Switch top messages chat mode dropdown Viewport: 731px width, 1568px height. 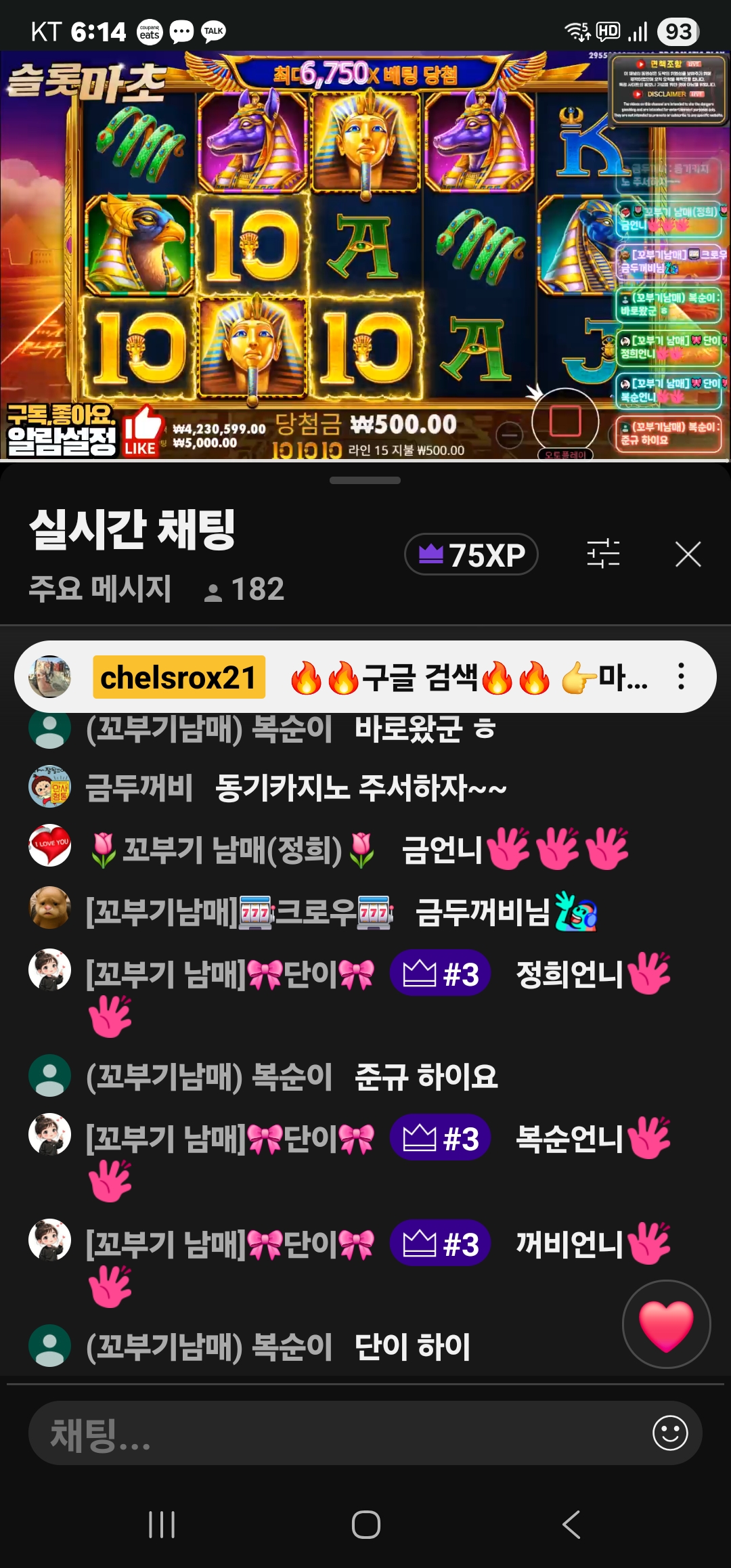(100, 588)
